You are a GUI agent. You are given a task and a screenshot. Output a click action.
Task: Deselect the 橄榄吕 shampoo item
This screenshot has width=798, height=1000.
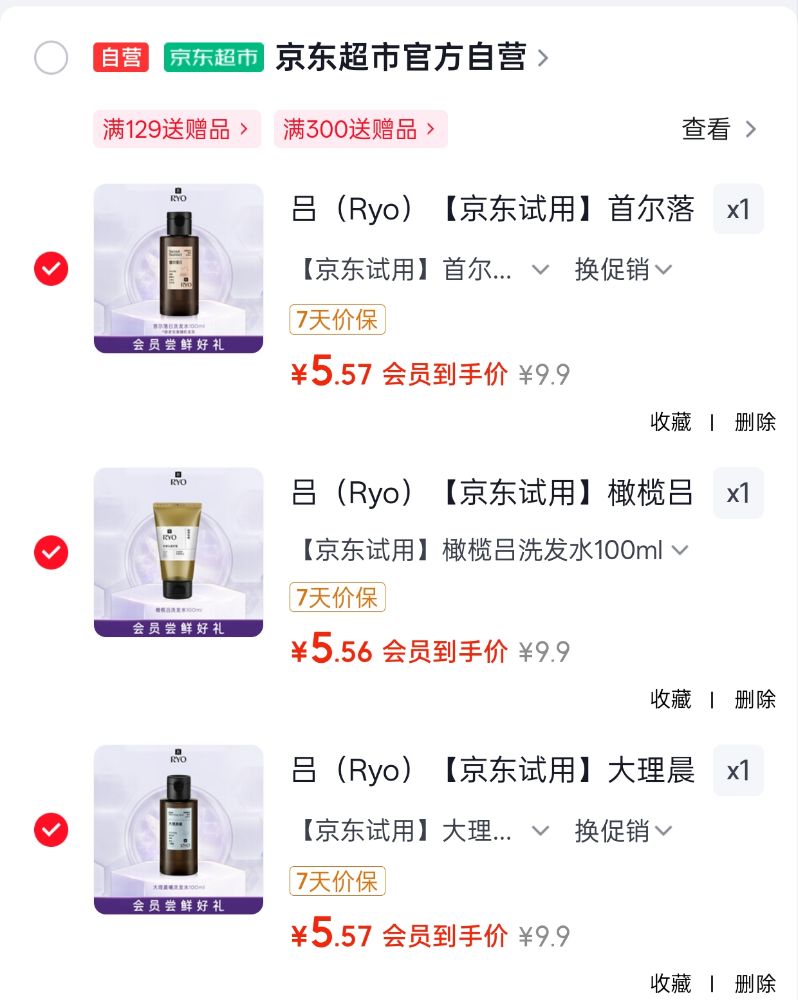click(51, 552)
